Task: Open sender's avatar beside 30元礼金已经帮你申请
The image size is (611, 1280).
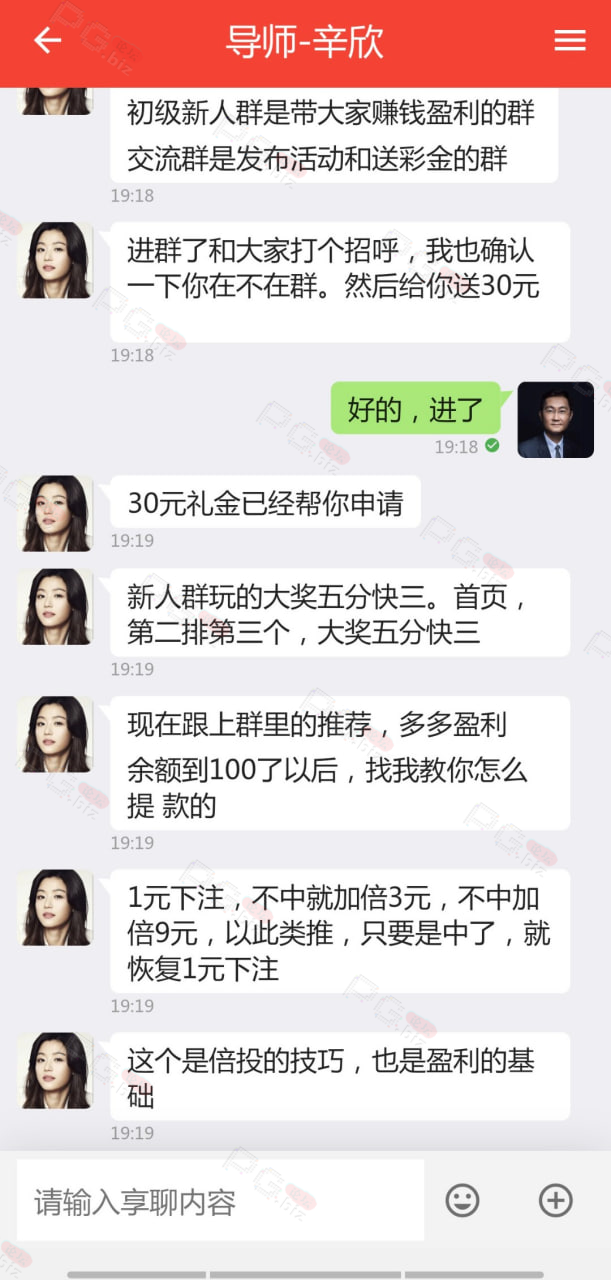Action: [56, 513]
